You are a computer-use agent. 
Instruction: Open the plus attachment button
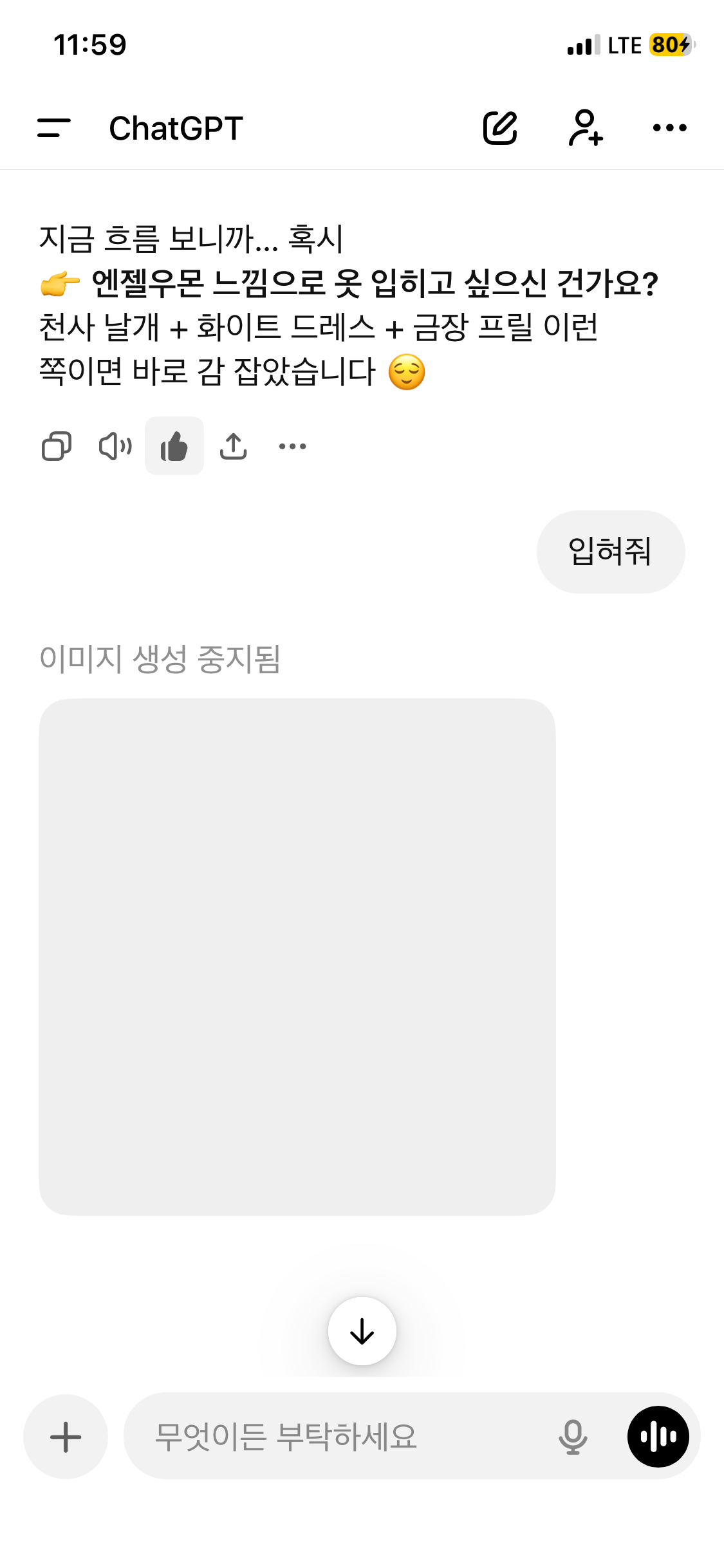[x=66, y=1437]
